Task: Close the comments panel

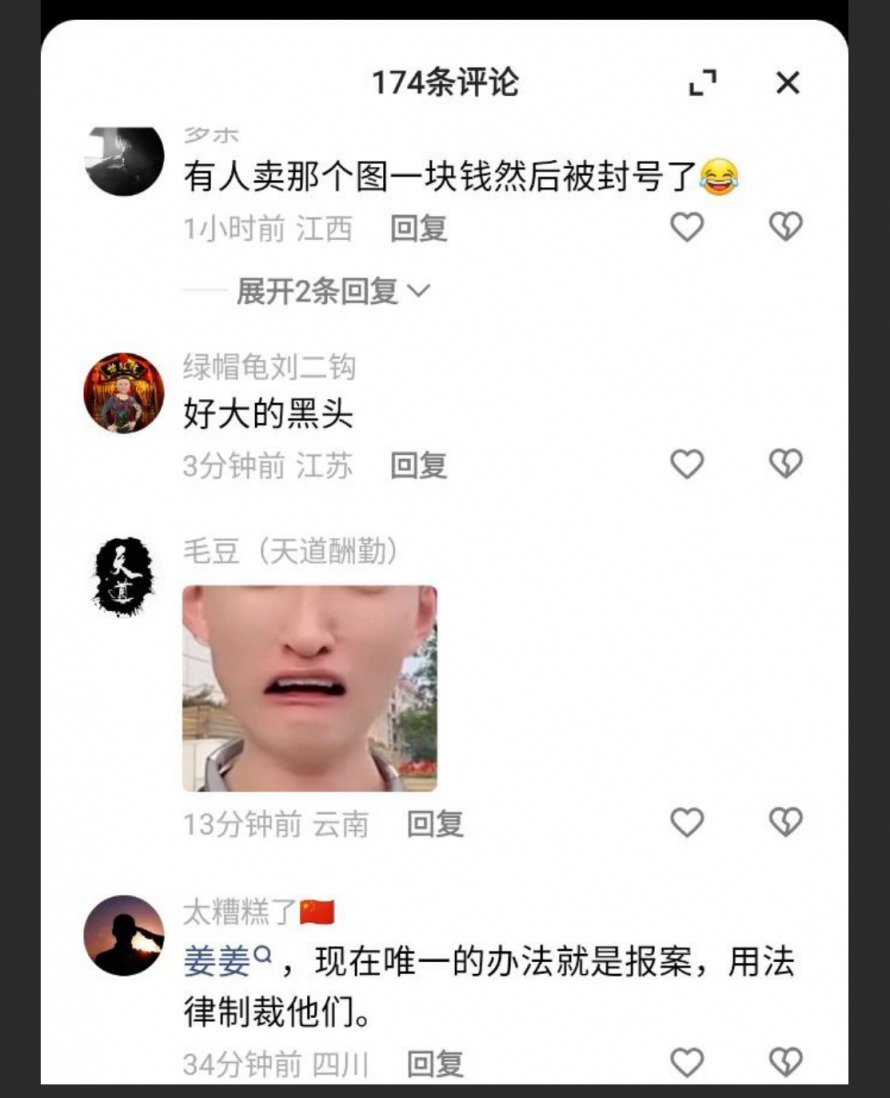Action: click(x=788, y=83)
